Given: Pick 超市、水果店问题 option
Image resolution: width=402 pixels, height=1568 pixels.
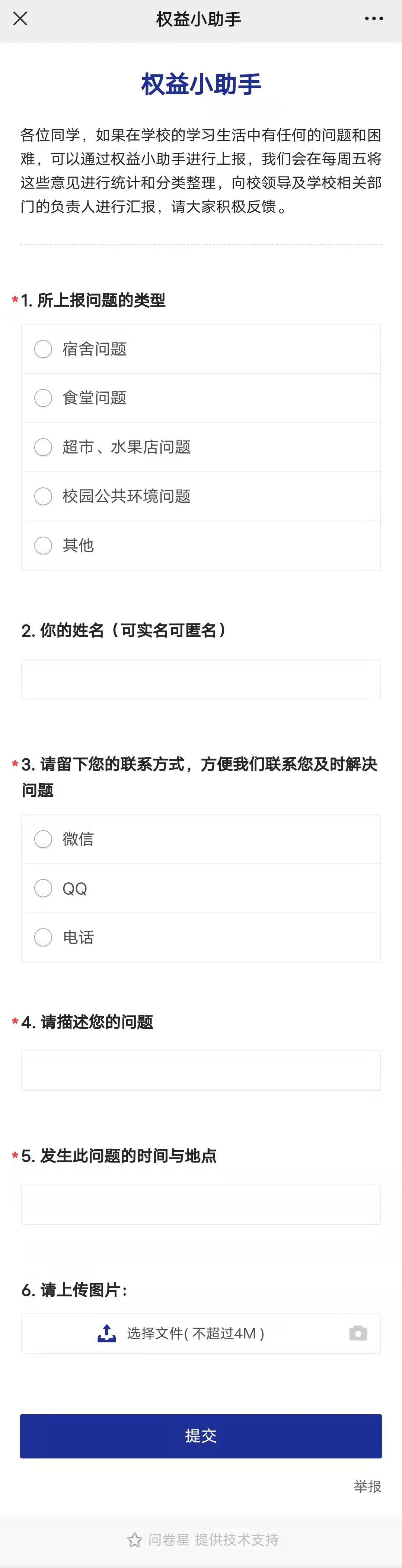Looking at the screenshot, I should (43, 448).
